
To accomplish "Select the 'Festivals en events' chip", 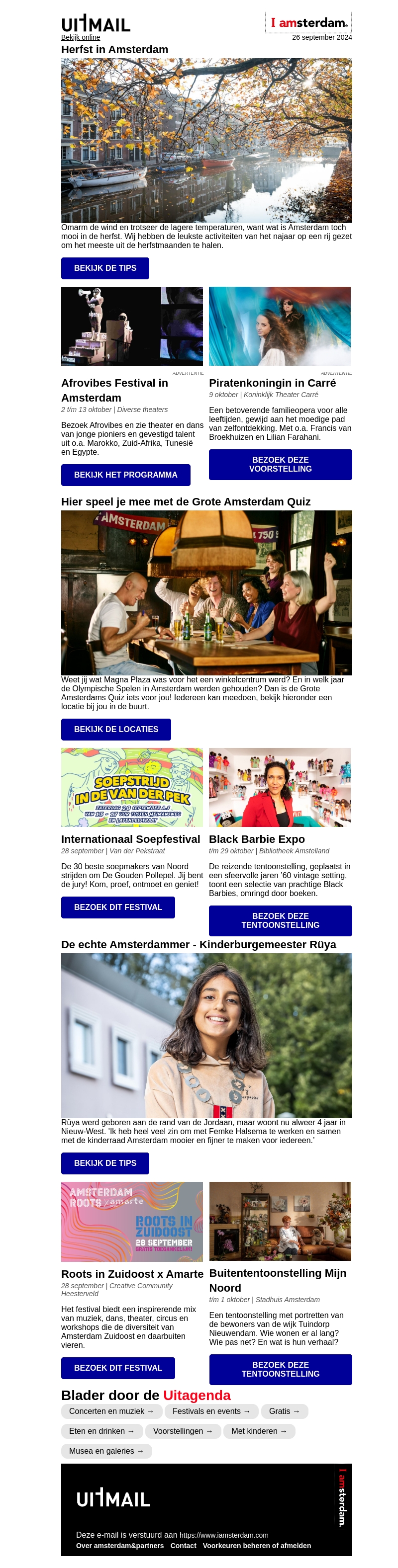I will [x=211, y=1411].
